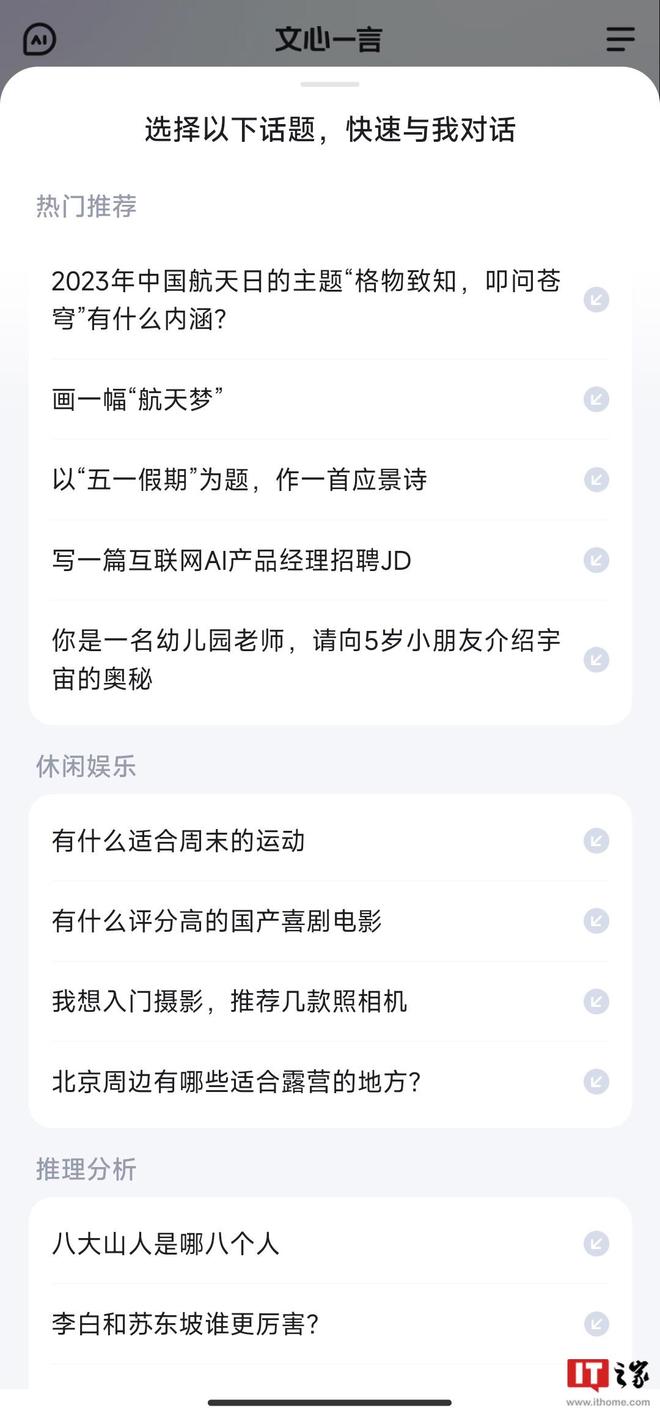Tap the sheet drag handle at top
This screenshot has height=1416, width=660.
point(329,84)
